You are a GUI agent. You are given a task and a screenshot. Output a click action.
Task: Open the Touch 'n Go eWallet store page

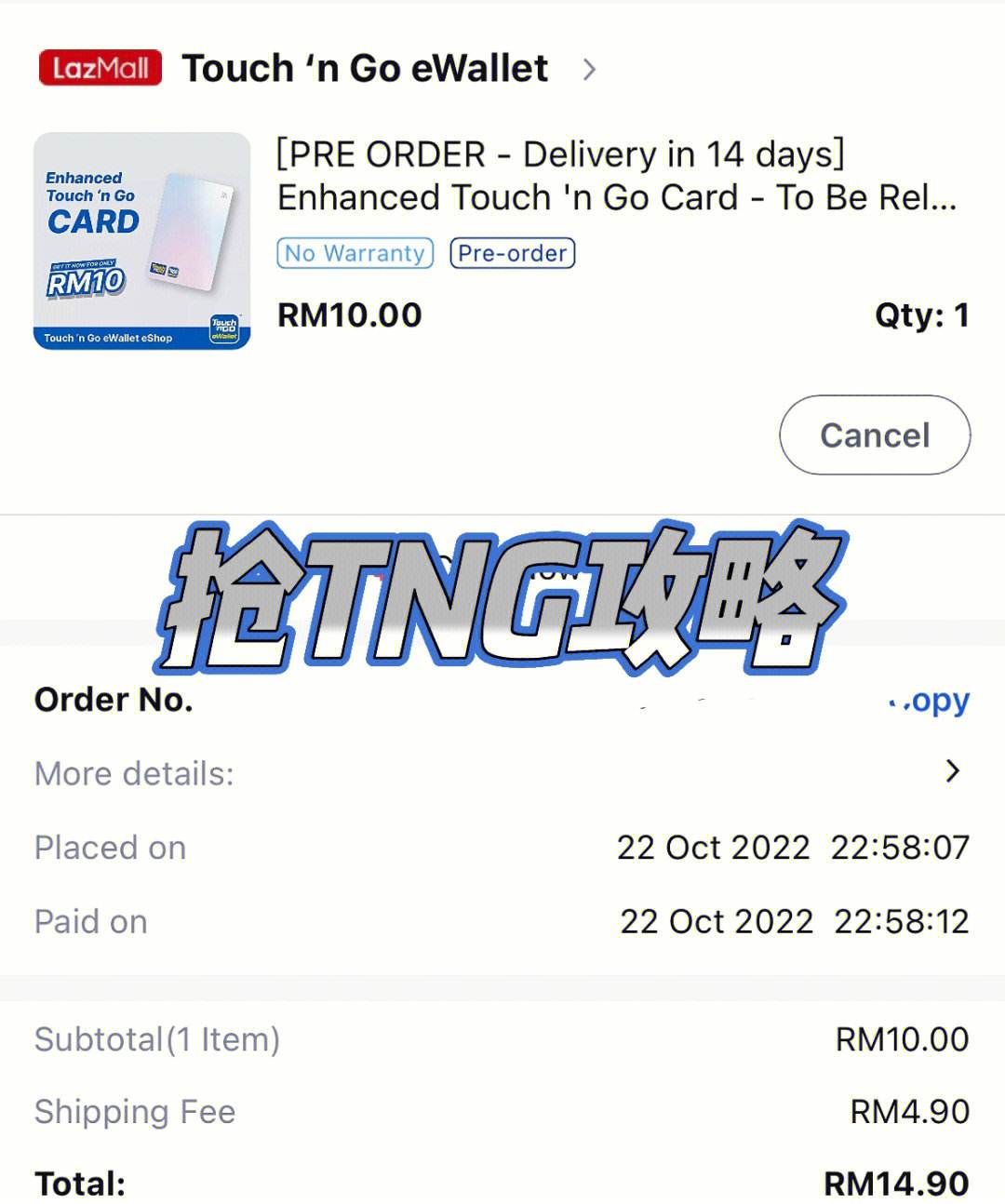click(x=365, y=69)
